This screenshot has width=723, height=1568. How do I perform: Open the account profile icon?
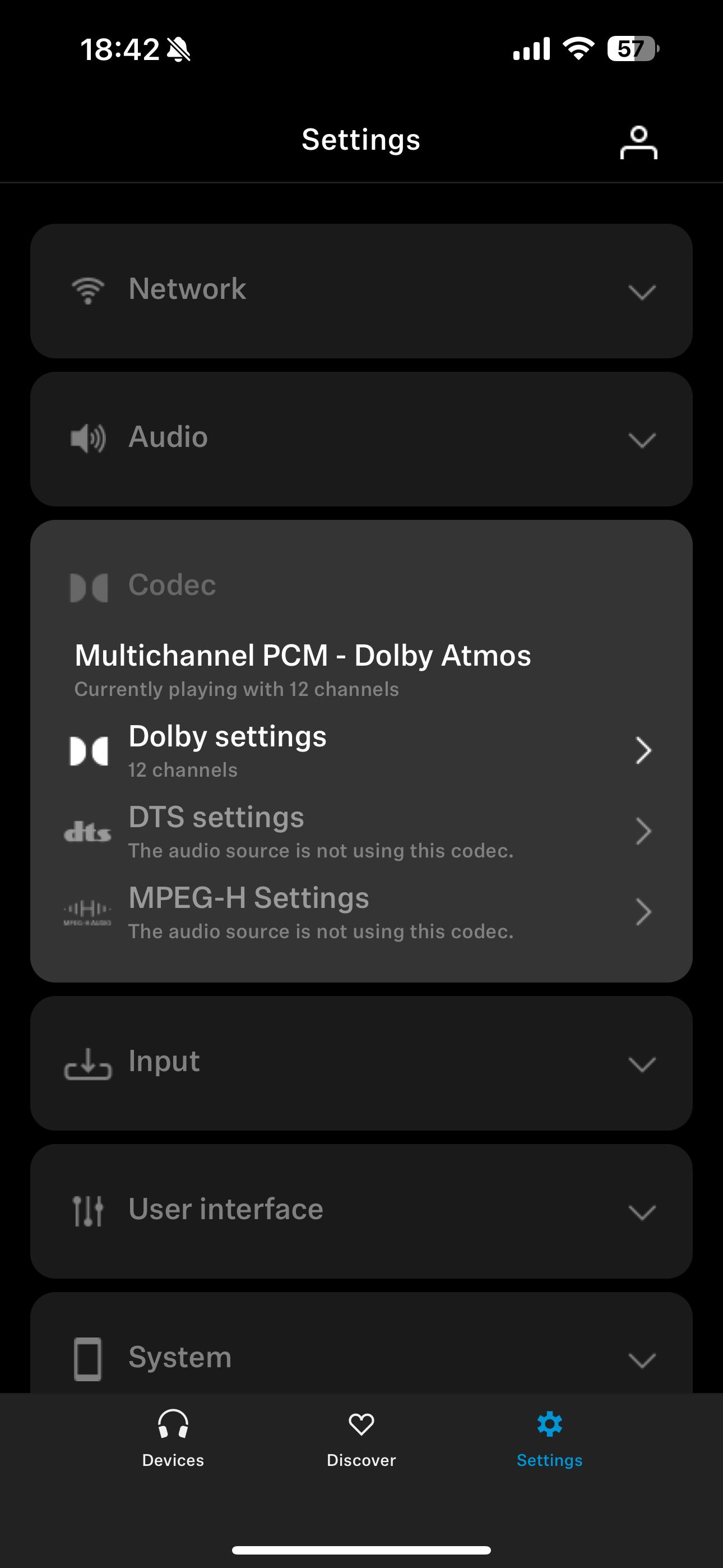638,142
